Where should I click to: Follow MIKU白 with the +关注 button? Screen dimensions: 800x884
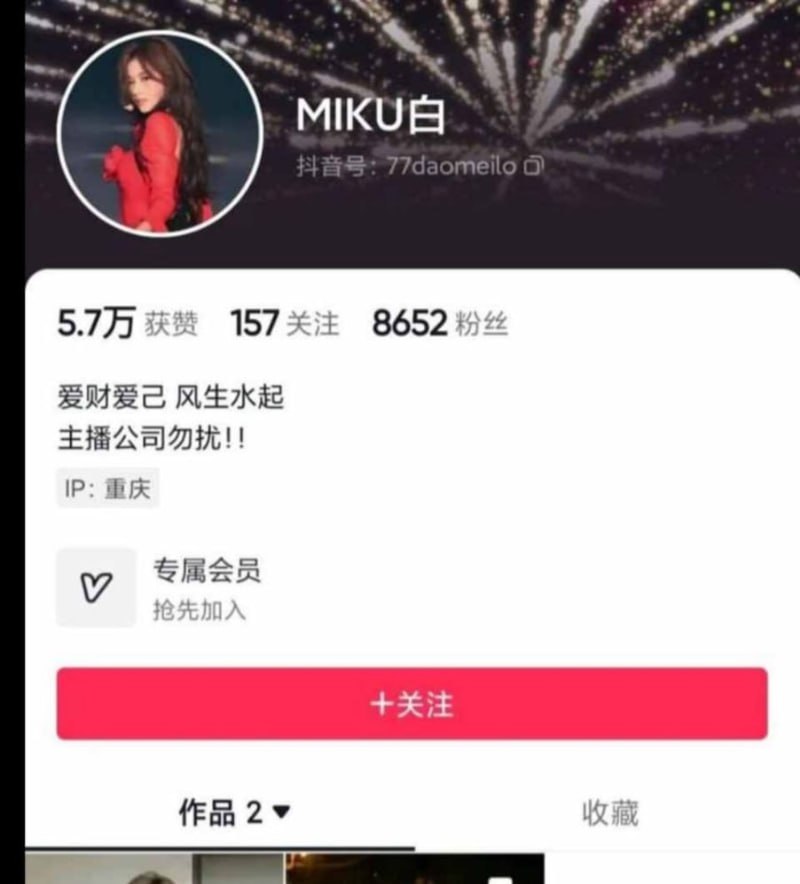pos(411,704)
